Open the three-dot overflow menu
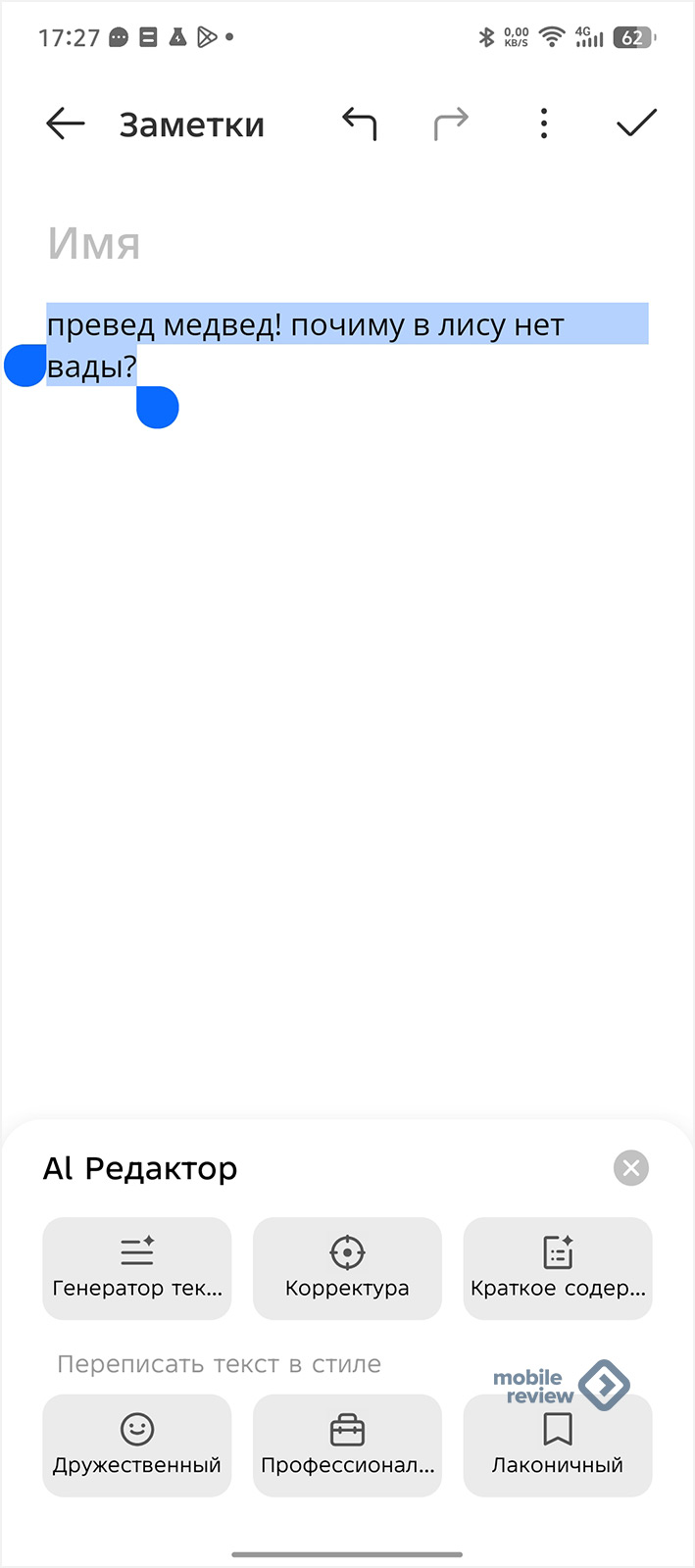Image resolution: width=695 pixels, height=1568 pixels. pos(544,124)
